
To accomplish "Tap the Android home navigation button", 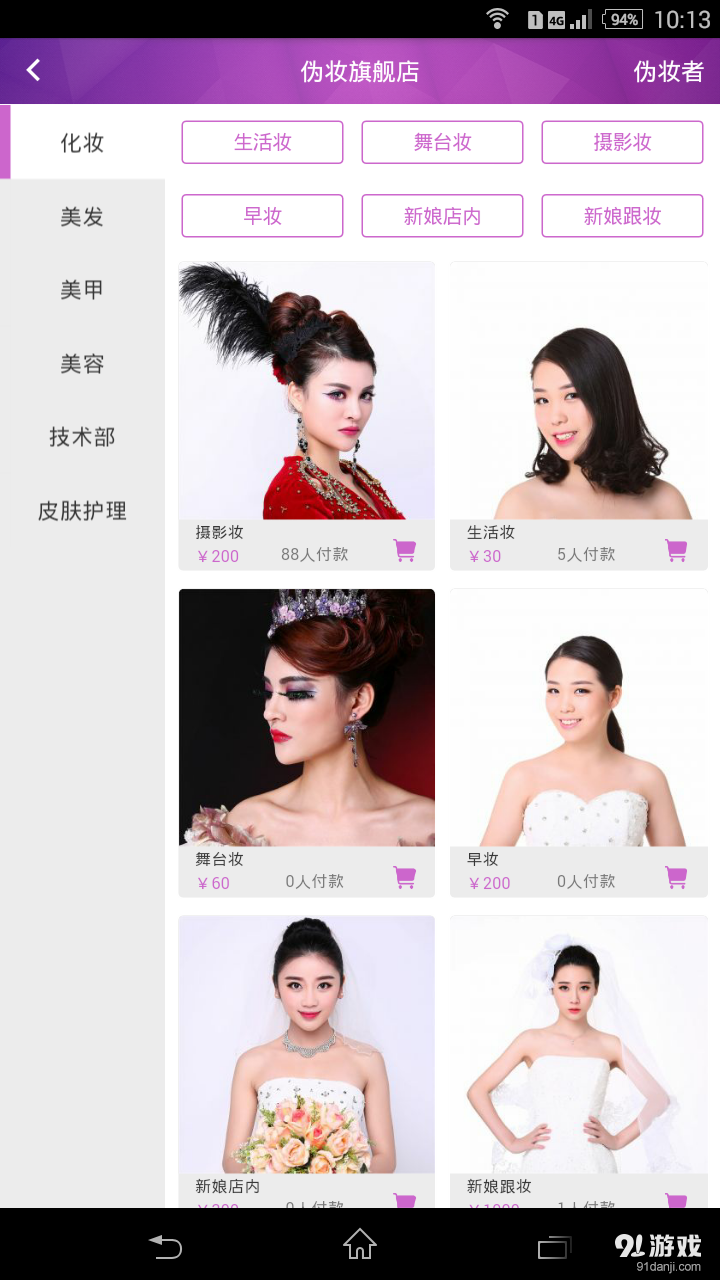I will (360, 1247).
